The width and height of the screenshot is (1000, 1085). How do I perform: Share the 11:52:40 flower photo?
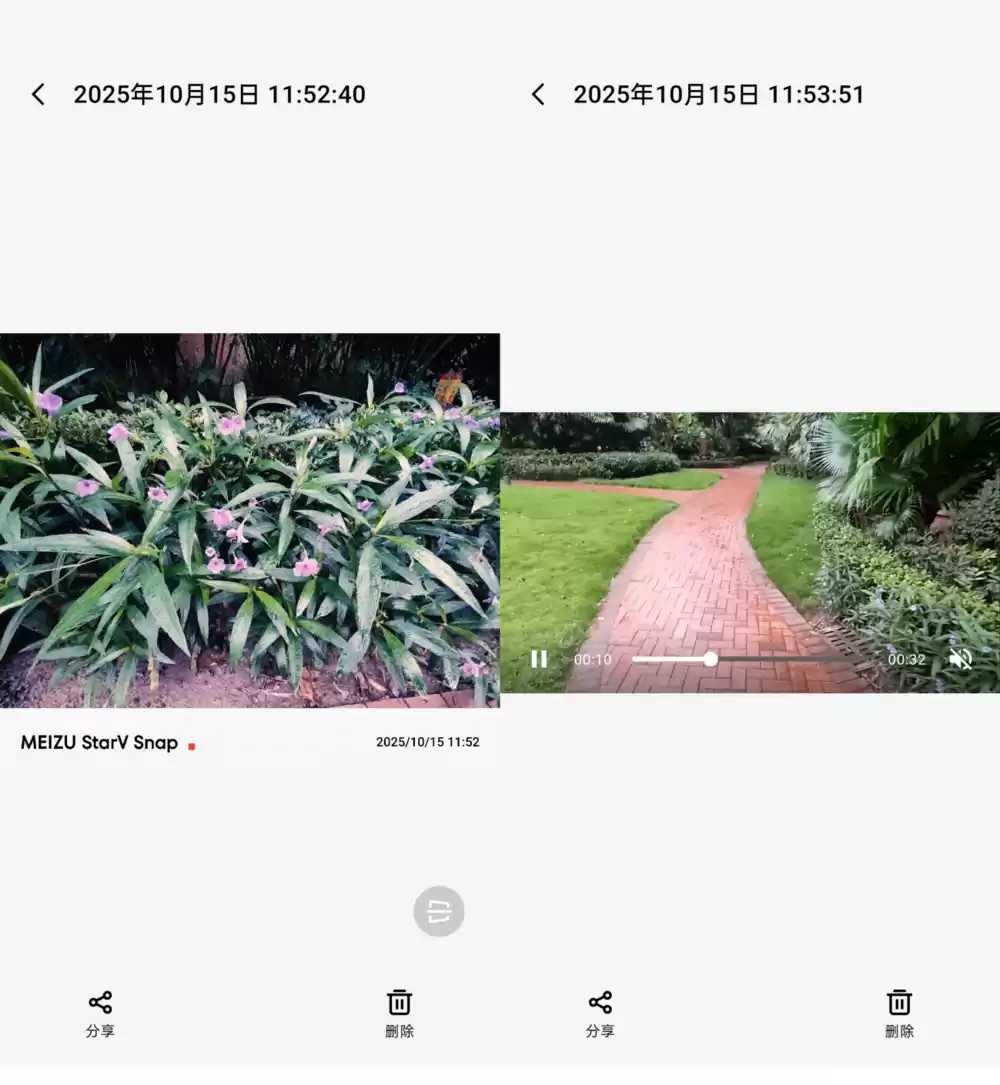(x=100, y=1013)
